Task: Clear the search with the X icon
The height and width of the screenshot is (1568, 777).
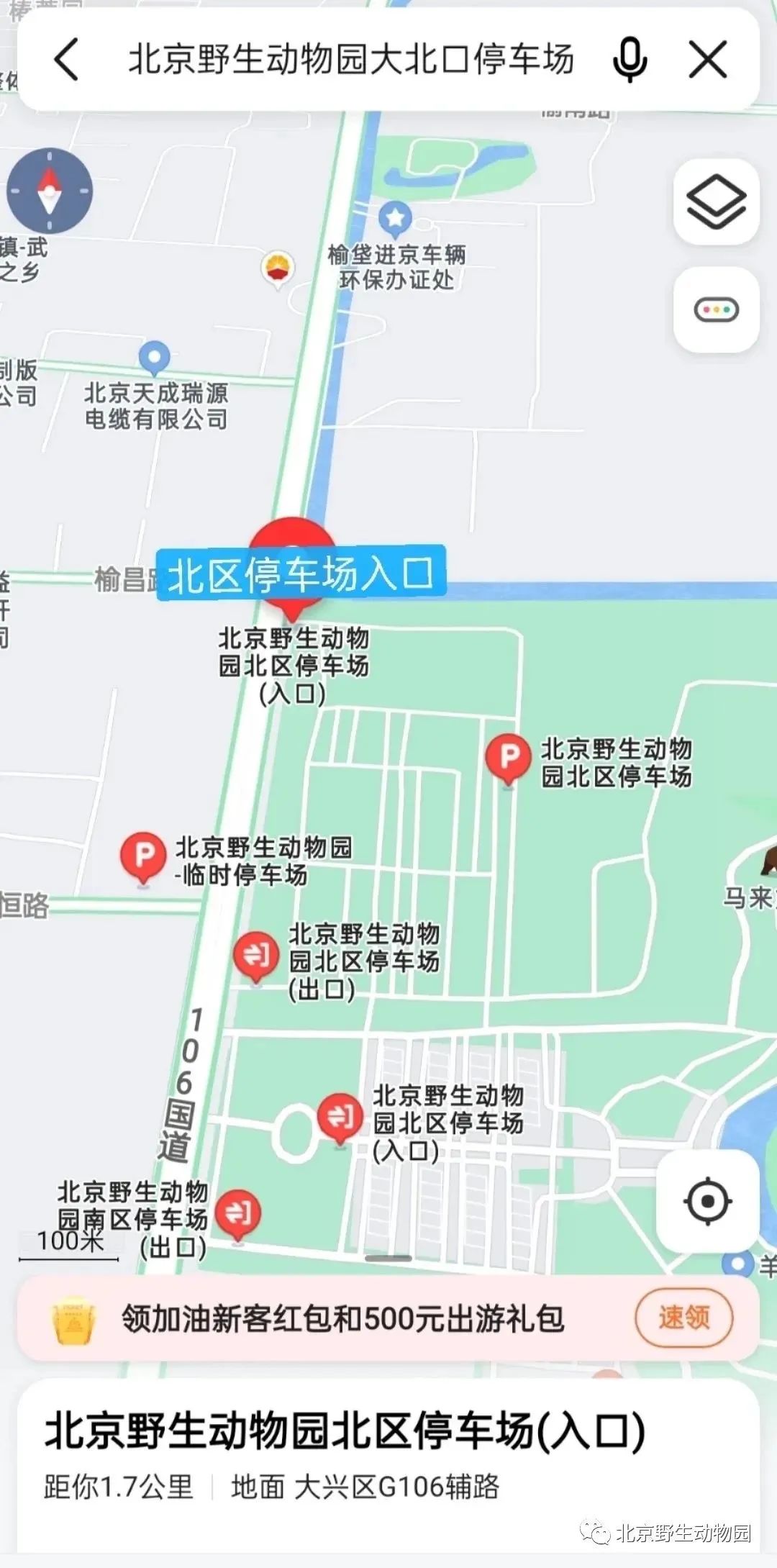Action: point(708,60)
